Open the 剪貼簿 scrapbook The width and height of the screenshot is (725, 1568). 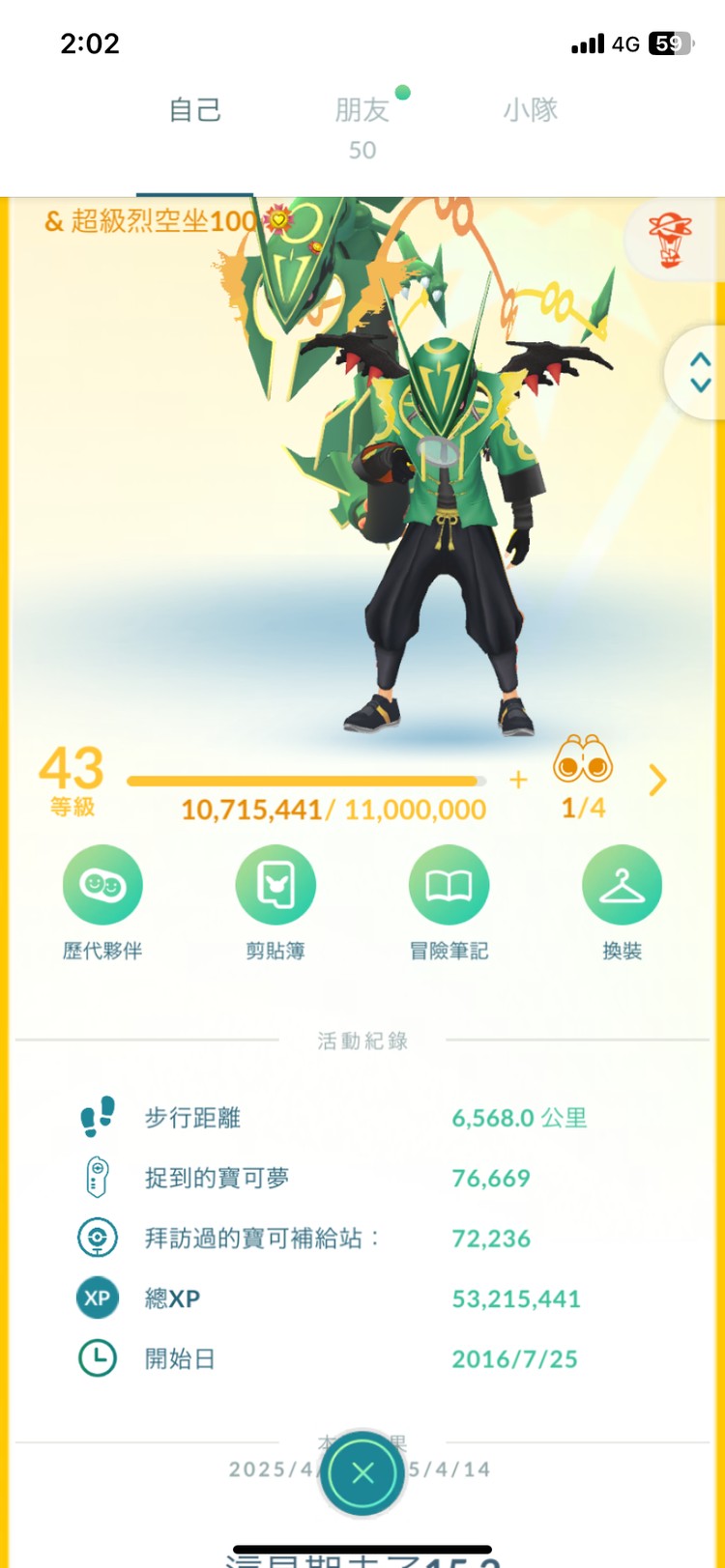click(275, 885)
